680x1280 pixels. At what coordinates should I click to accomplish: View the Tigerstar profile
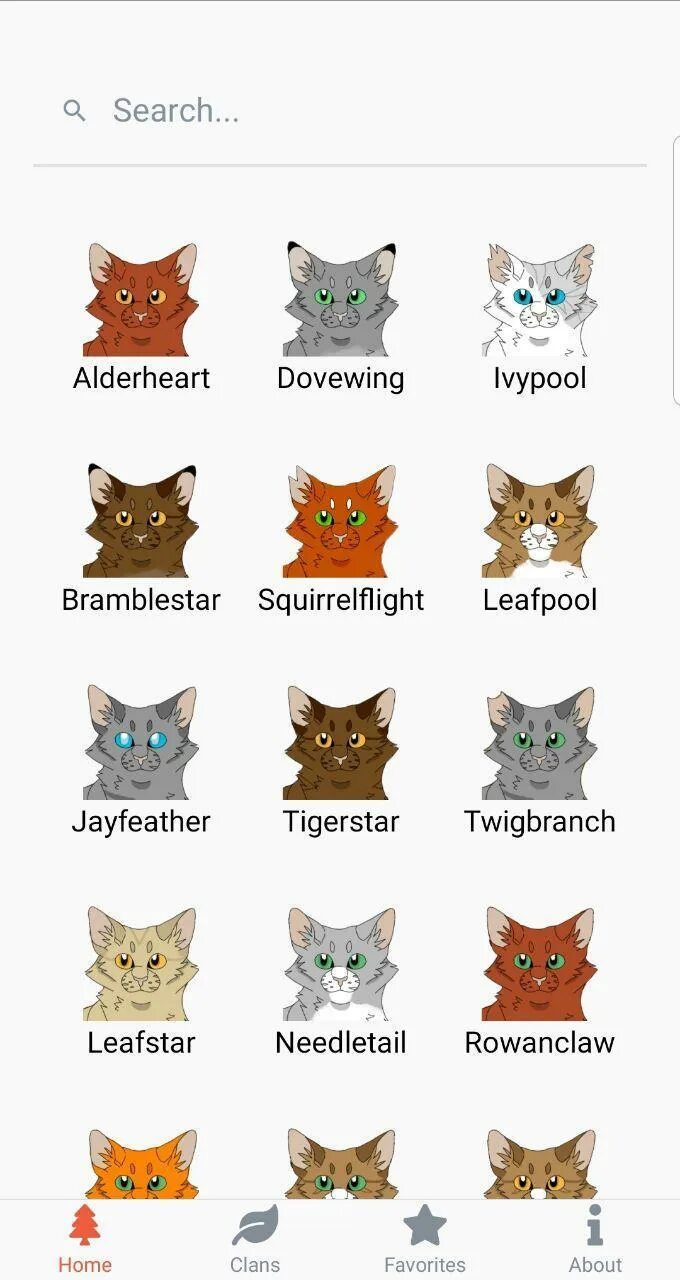pos(340,742)
